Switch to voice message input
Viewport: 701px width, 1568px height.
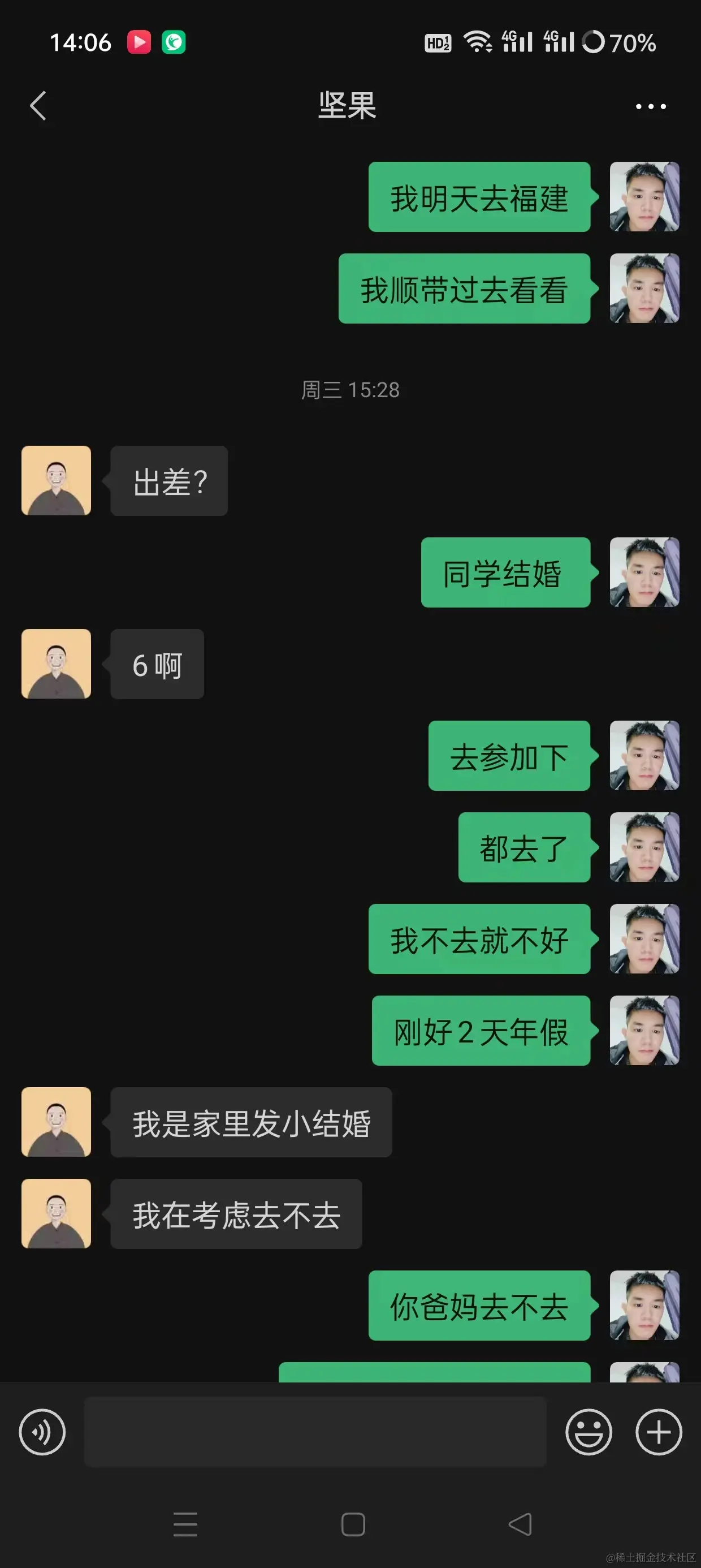[x=42, y=1432]
